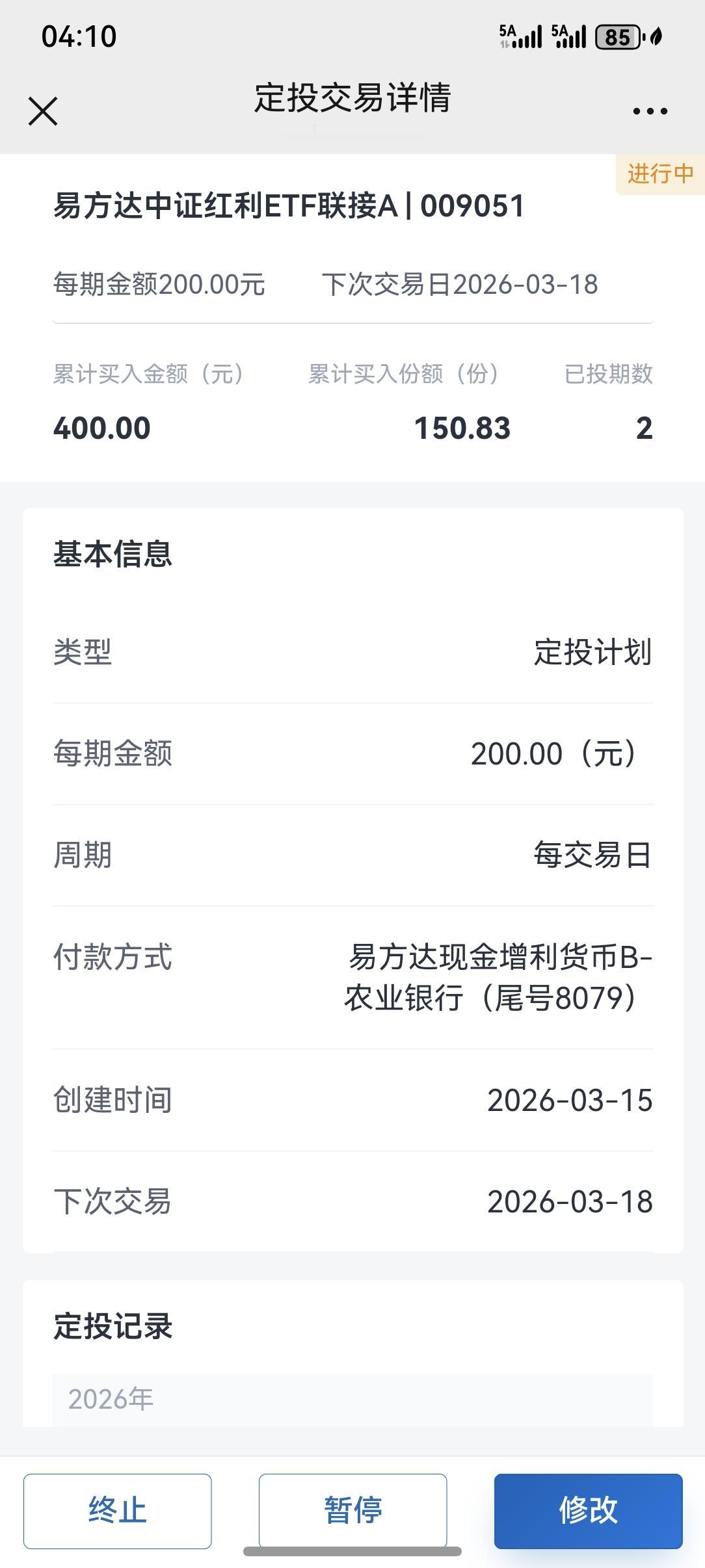Tap the 累计买入金额 400.00 value

[101, 428]
